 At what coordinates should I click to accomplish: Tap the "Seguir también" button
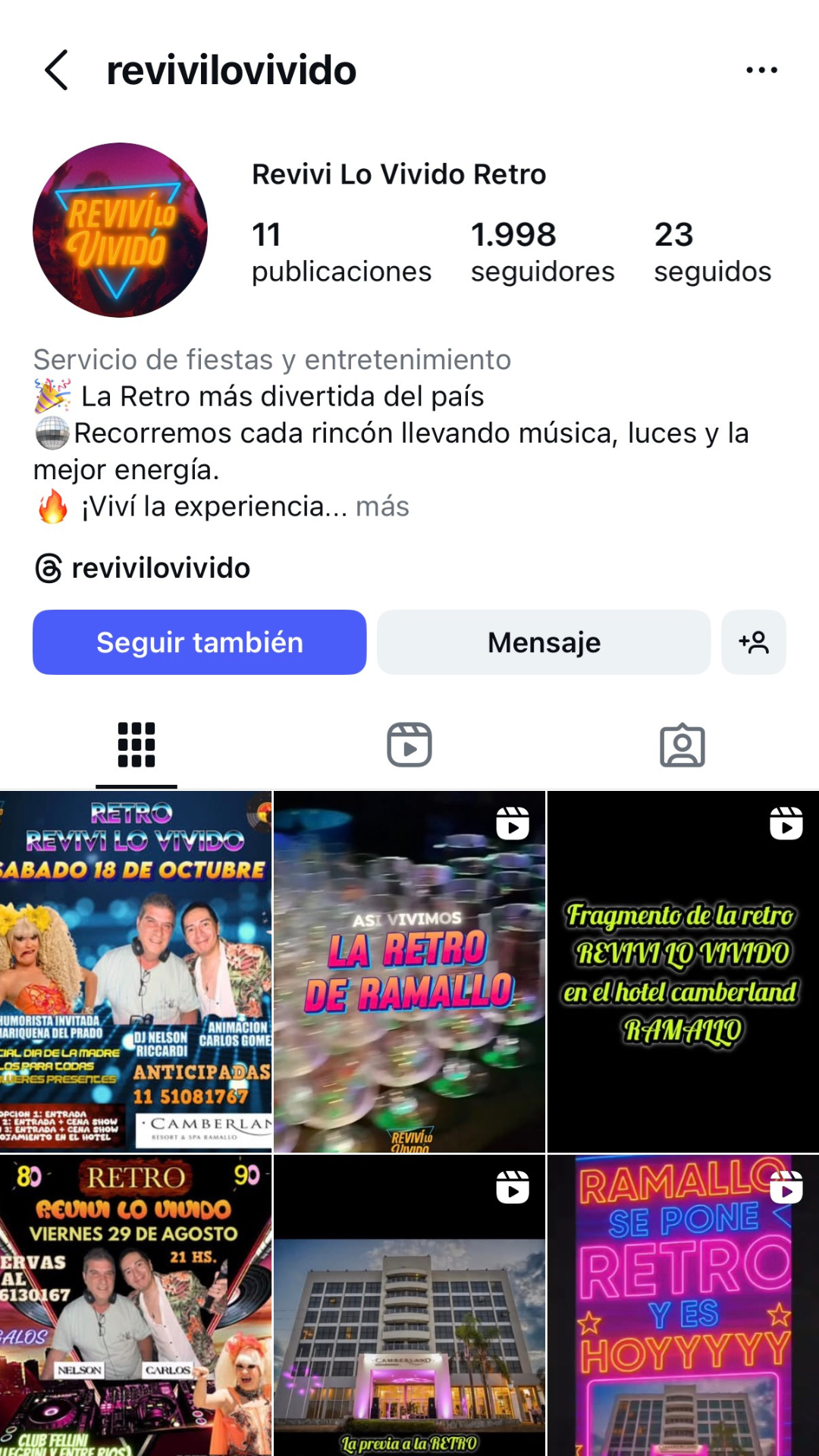(x=199, y=642)
